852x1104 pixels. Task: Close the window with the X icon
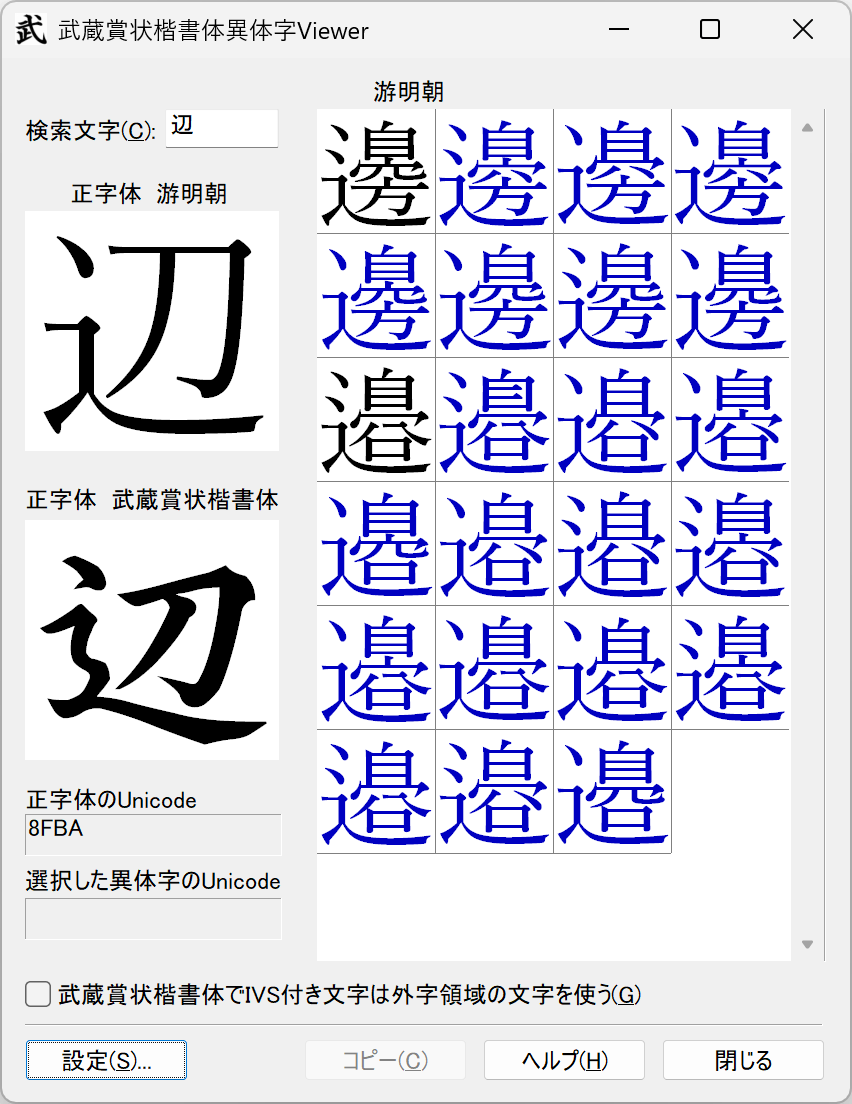(802, 30)
